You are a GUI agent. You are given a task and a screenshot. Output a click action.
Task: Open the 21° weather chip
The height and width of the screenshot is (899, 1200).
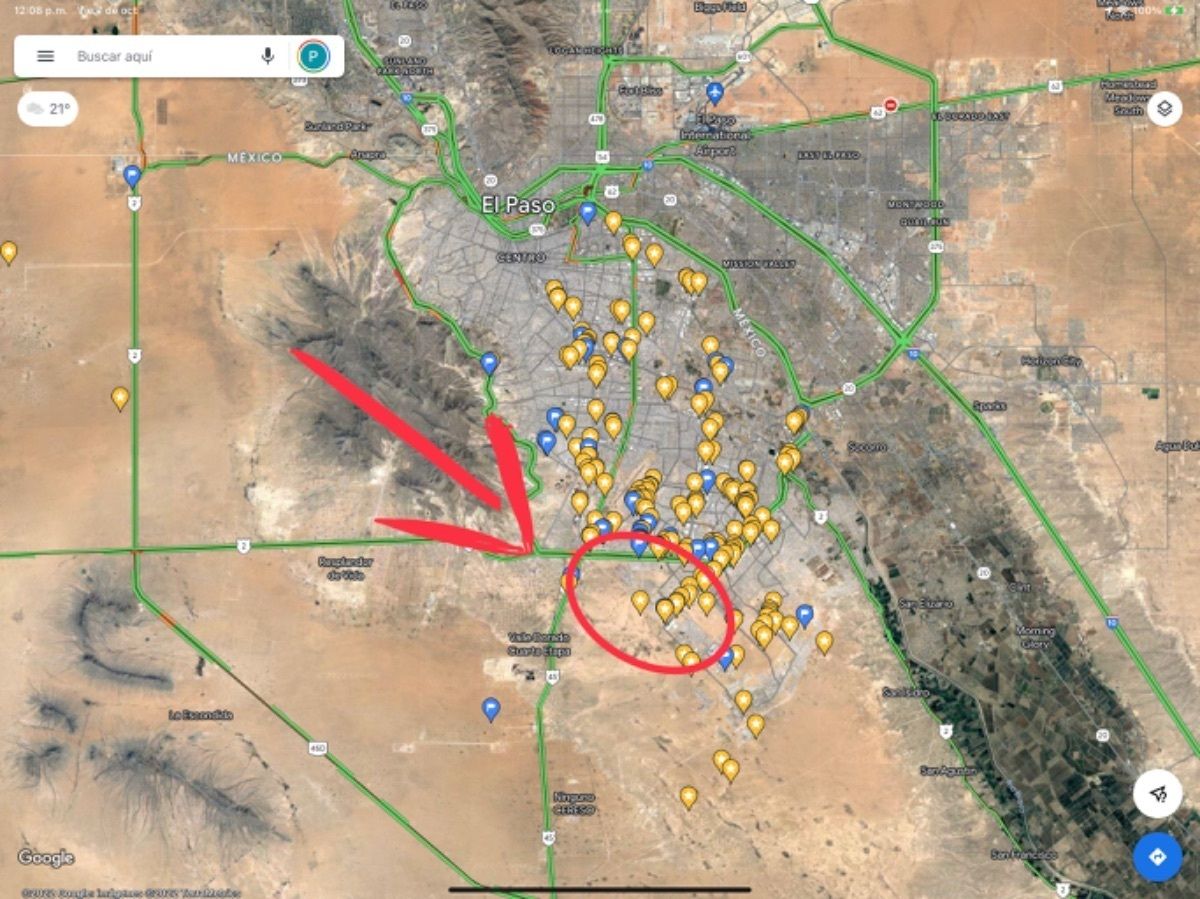[48, 108]
